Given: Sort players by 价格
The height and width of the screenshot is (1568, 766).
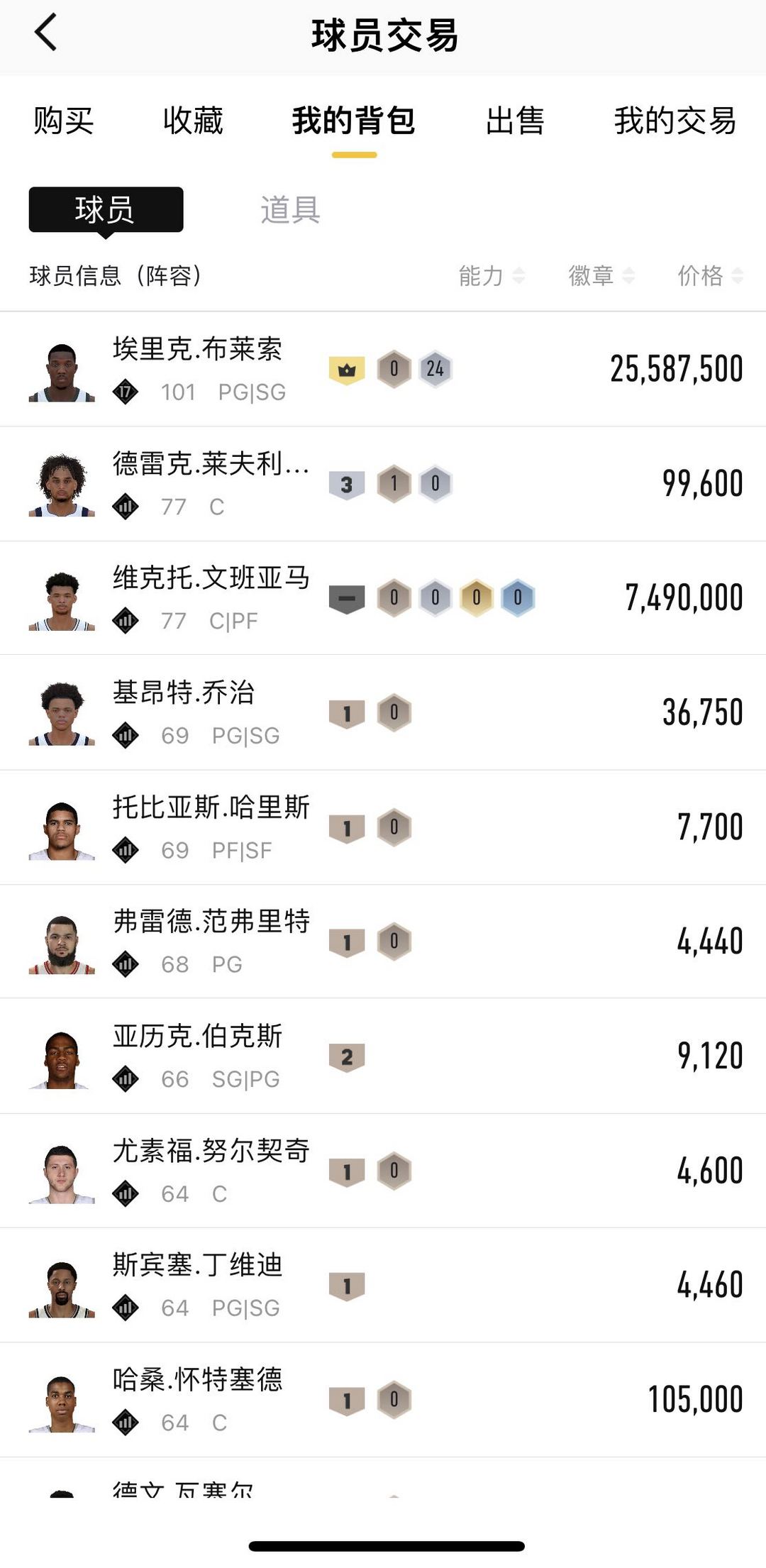Looking at the screenshot, I should tap(709, 275).
